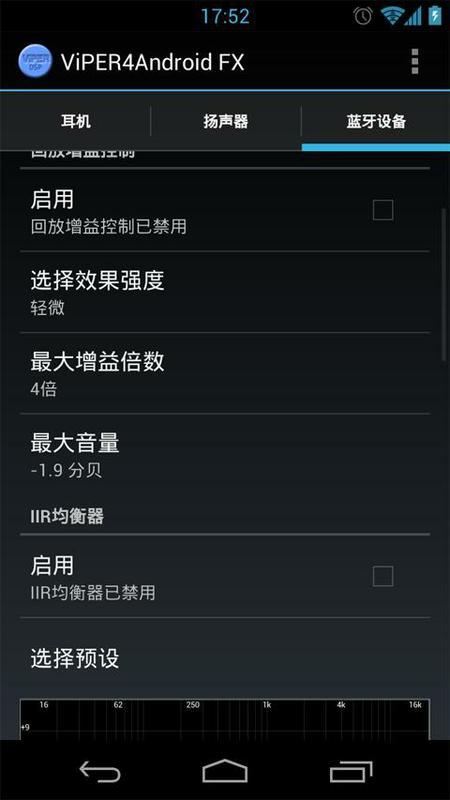Select the 蓝牙设备 tab
Screen dimensions: 450x800
(x=376, y=121)
